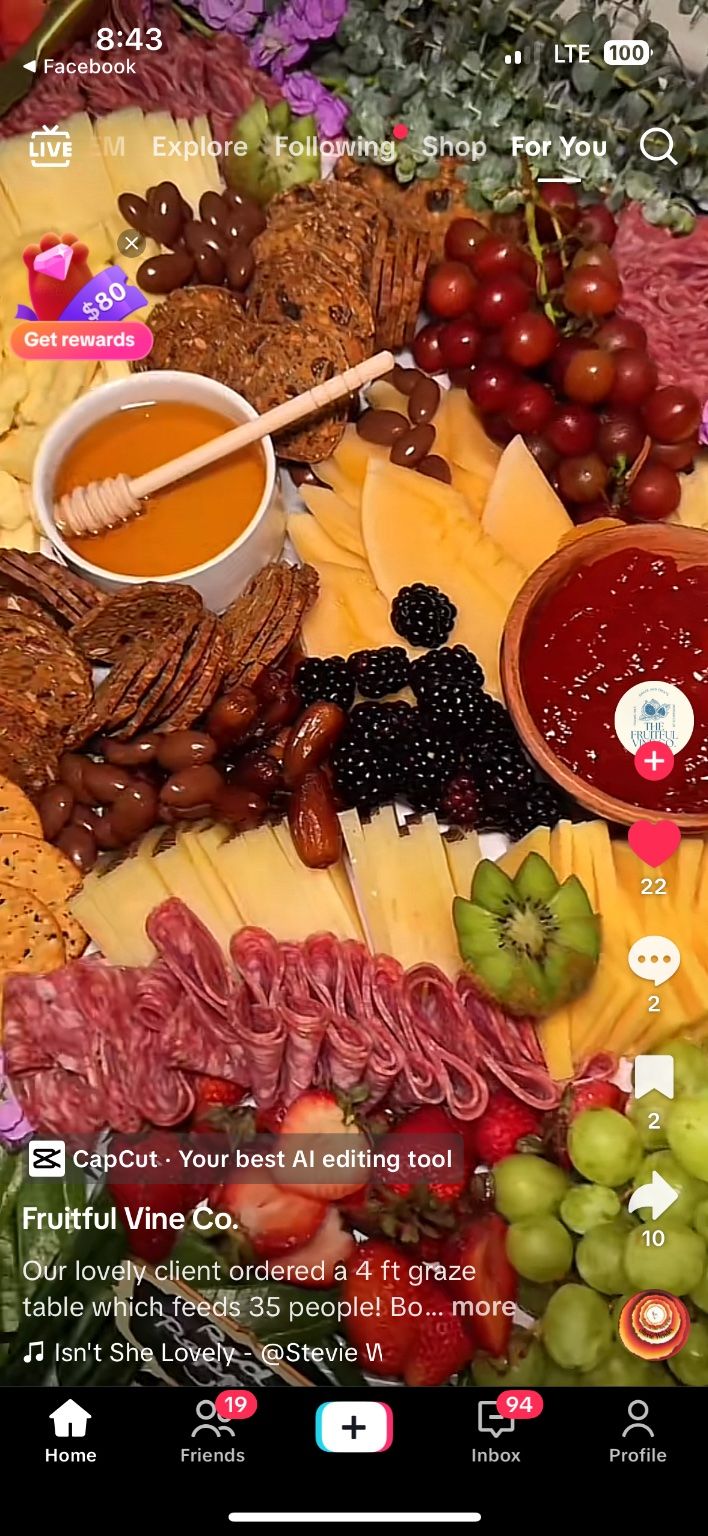This screenshot has width=708, height=1536.
Task: Tap the Get rewards button
Action: click(80, 340)
